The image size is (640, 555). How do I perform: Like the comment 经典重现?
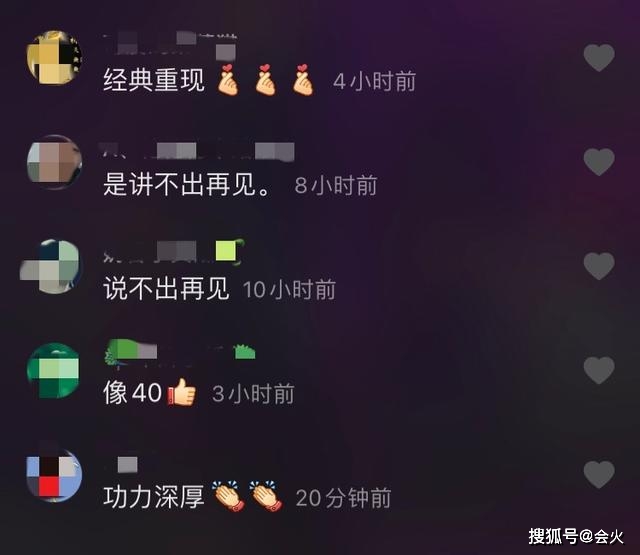point(599,58)
